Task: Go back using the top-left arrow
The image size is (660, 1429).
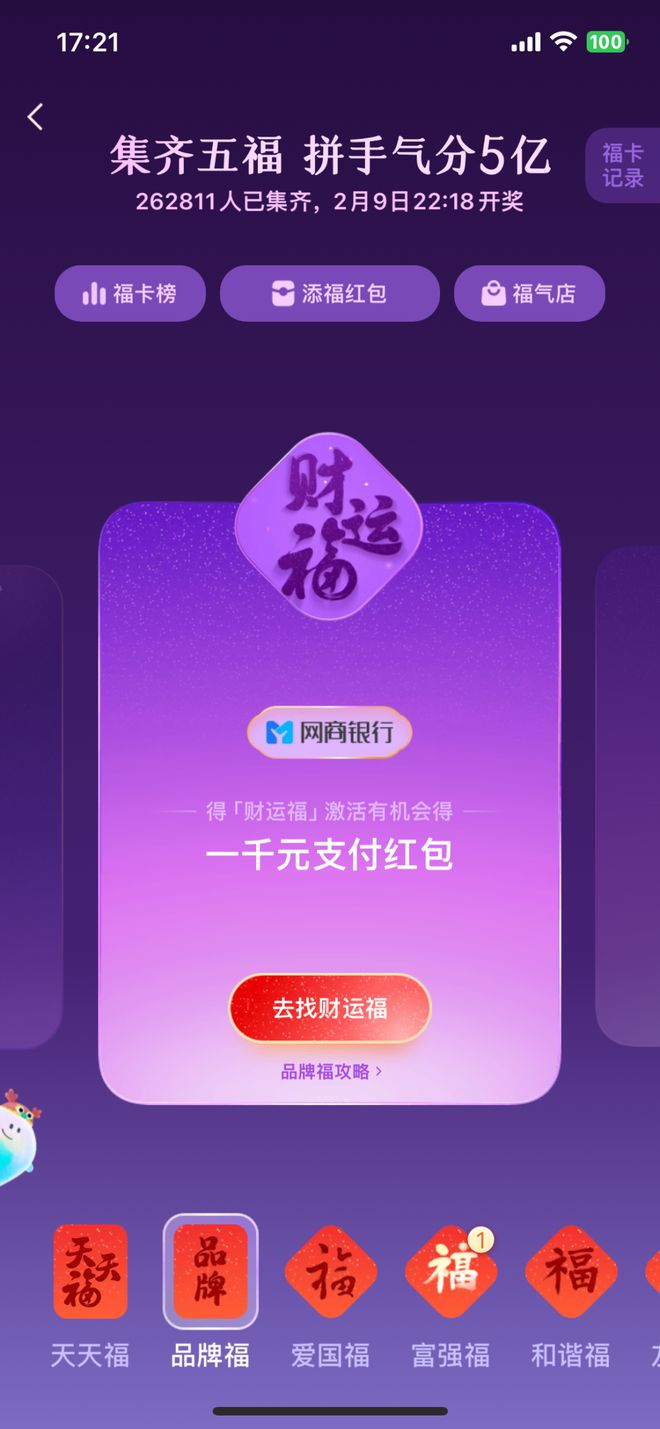Action: [x=35, y=117]
